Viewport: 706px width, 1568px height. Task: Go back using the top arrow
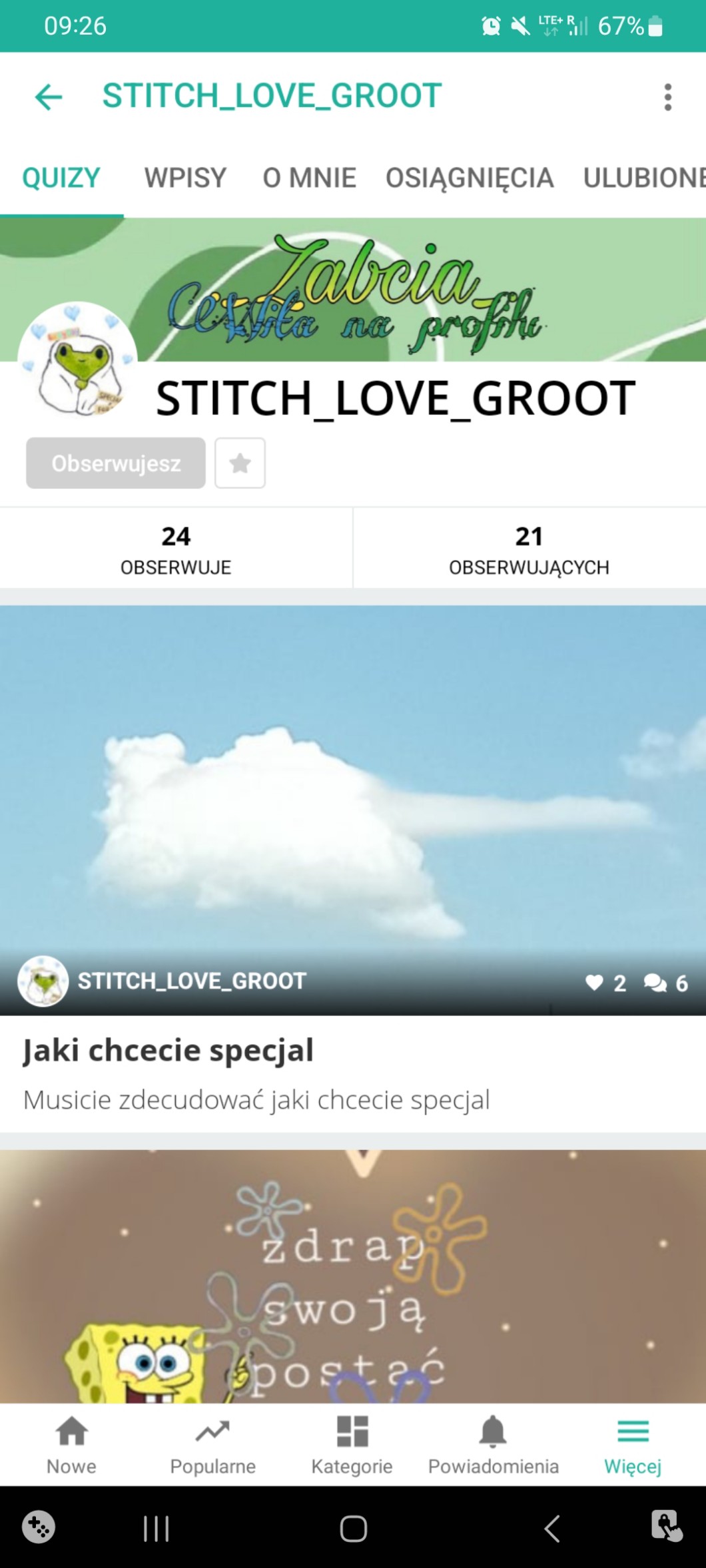click(49, 97)
